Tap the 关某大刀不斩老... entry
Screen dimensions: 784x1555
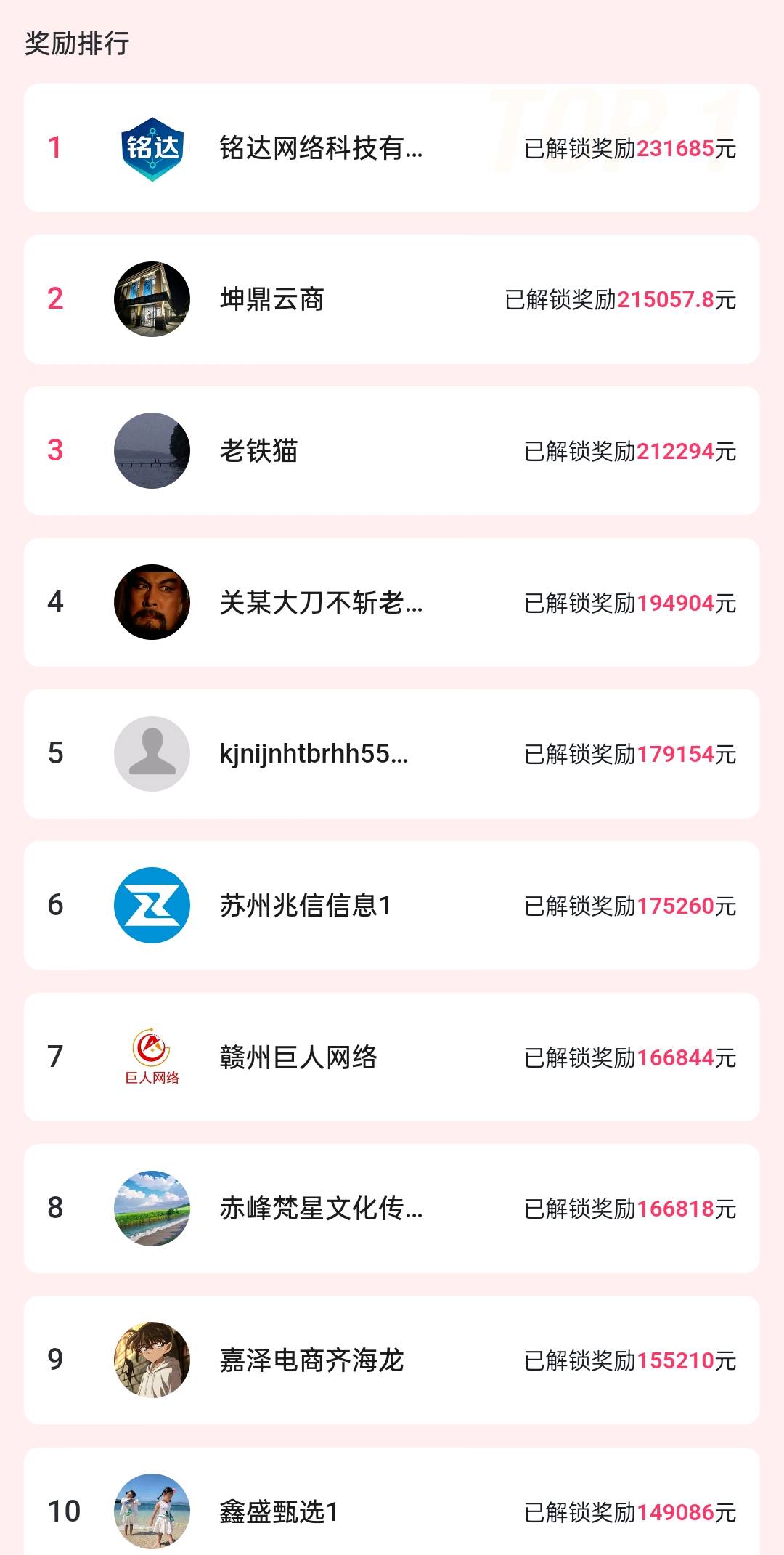pos(392,602)
